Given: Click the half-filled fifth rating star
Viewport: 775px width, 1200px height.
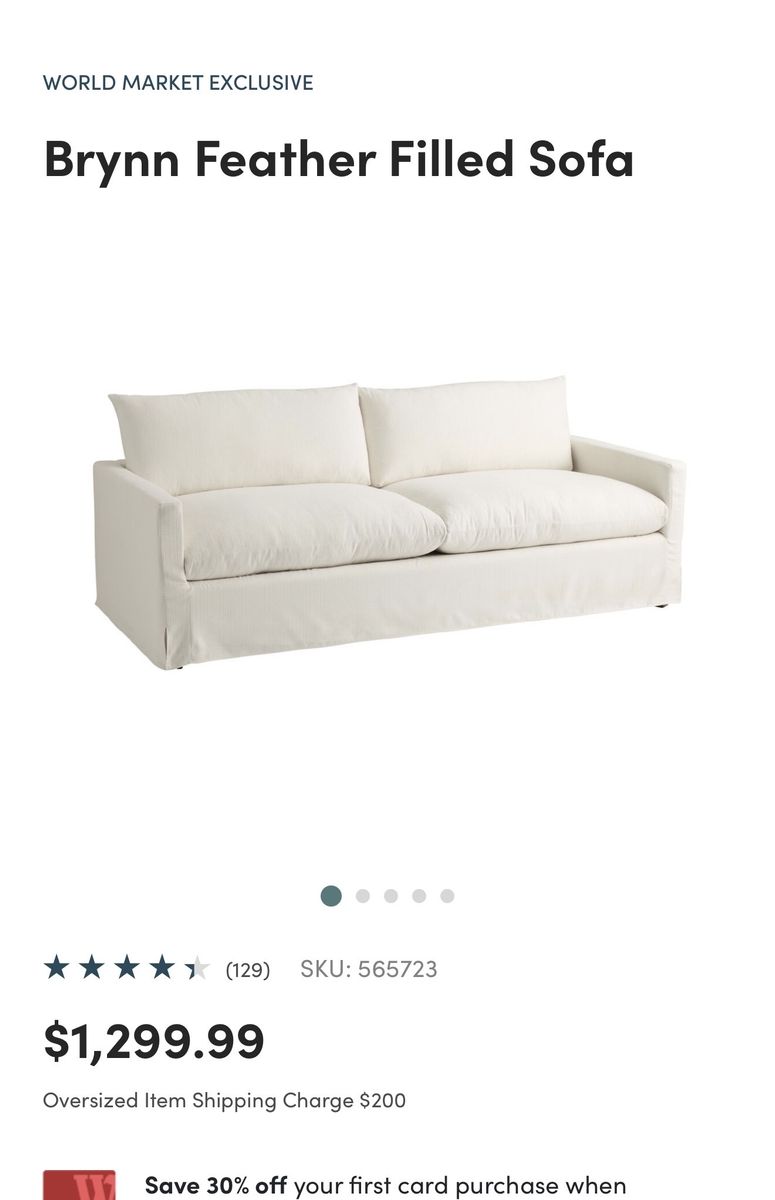Looking at the screenshot, I should pyautogui.click(x=198, y=966).
